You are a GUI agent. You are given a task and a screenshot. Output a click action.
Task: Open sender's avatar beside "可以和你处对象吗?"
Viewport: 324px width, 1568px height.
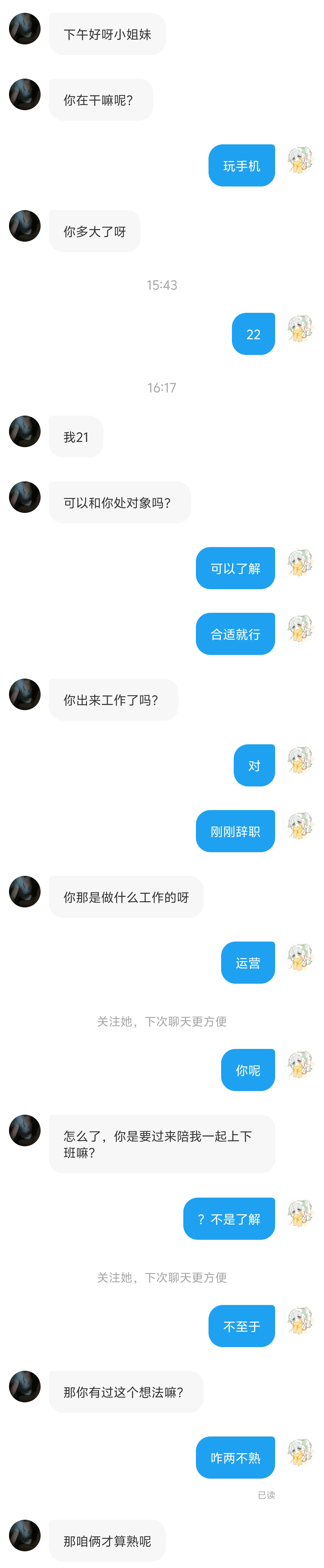coord(25,497)
